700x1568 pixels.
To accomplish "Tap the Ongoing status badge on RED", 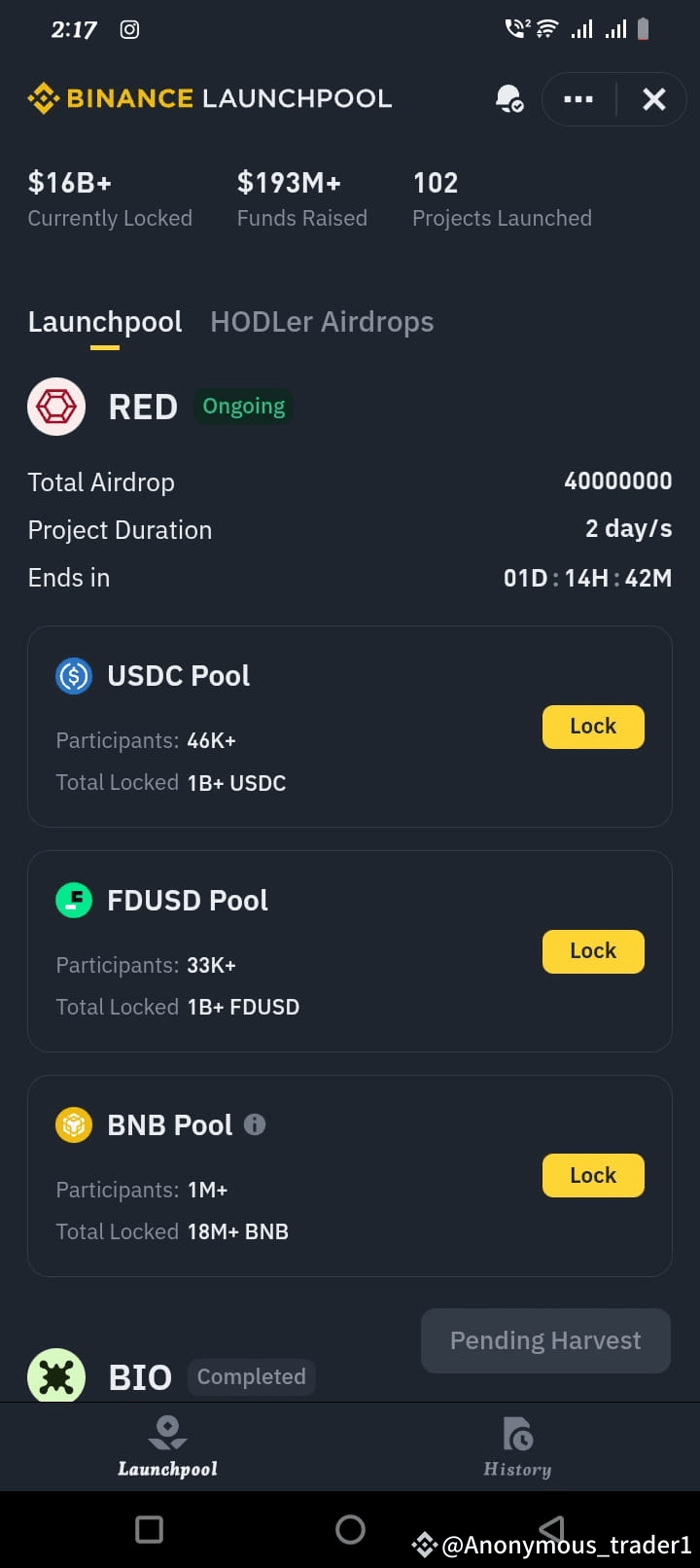I will click(243, 406).
